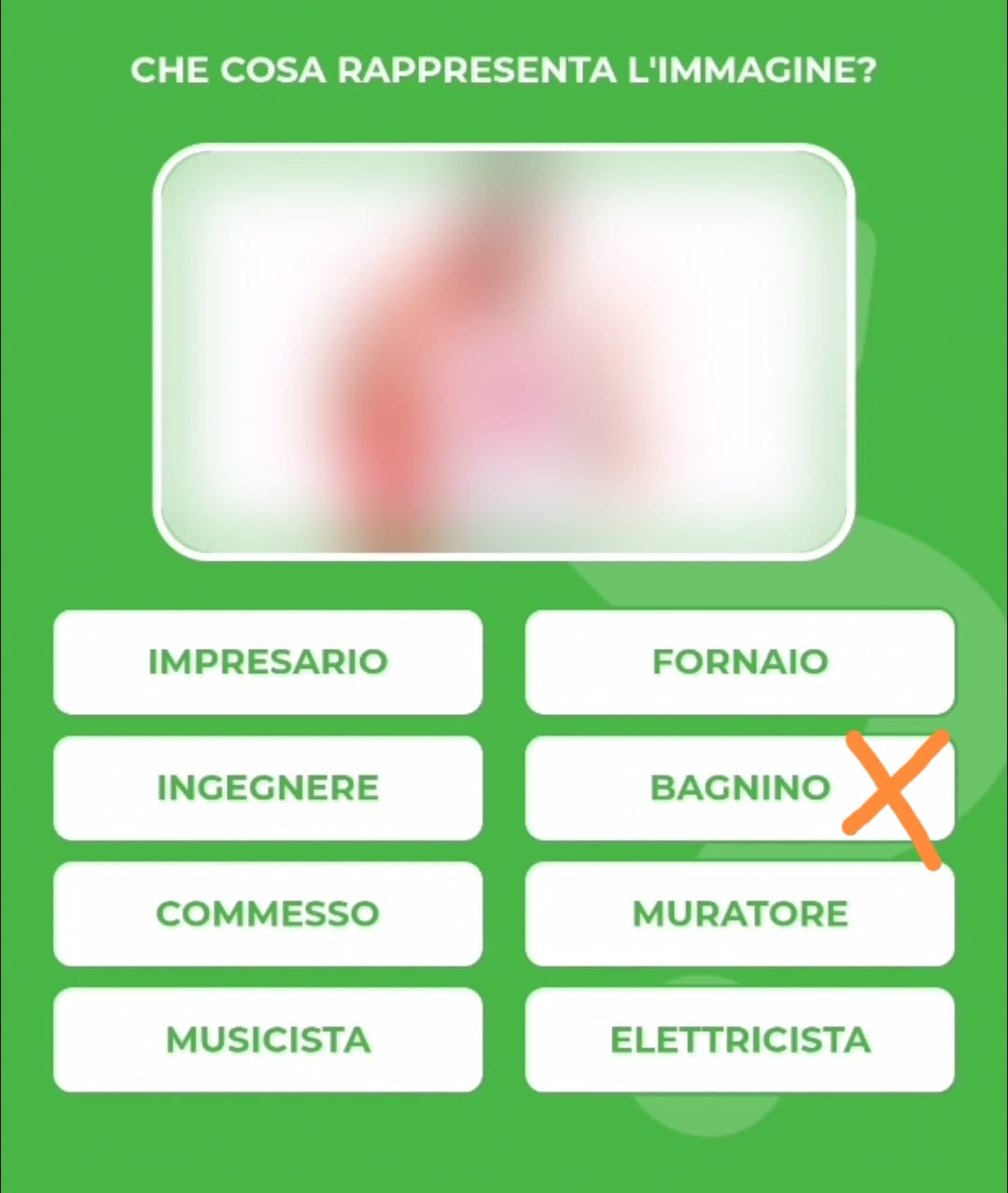This screenshot has width=1008, height=1193.
Task: Select the IMPRESARIO answer
Action: pyautogui.click(x=268, y=662)
